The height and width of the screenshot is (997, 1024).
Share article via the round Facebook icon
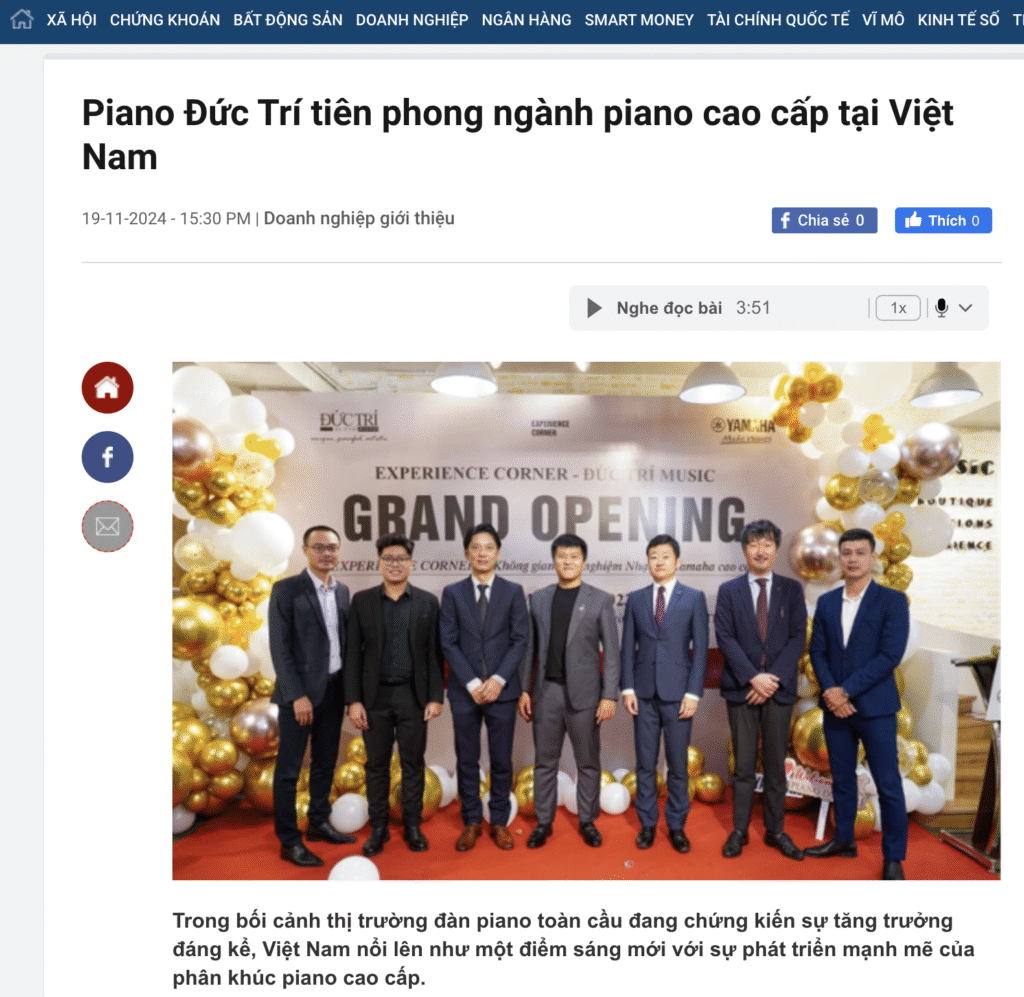tap(107, 457)
